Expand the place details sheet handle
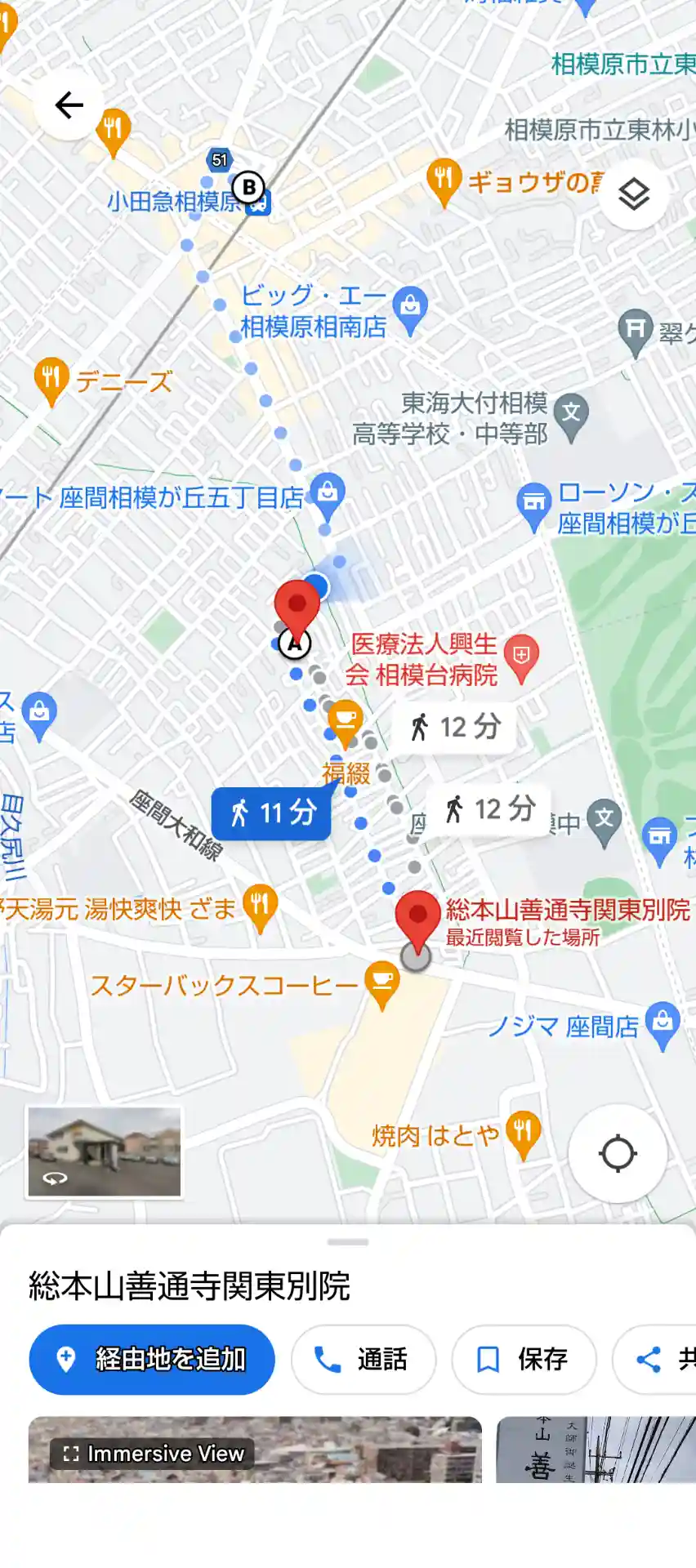 point(348,1242)
